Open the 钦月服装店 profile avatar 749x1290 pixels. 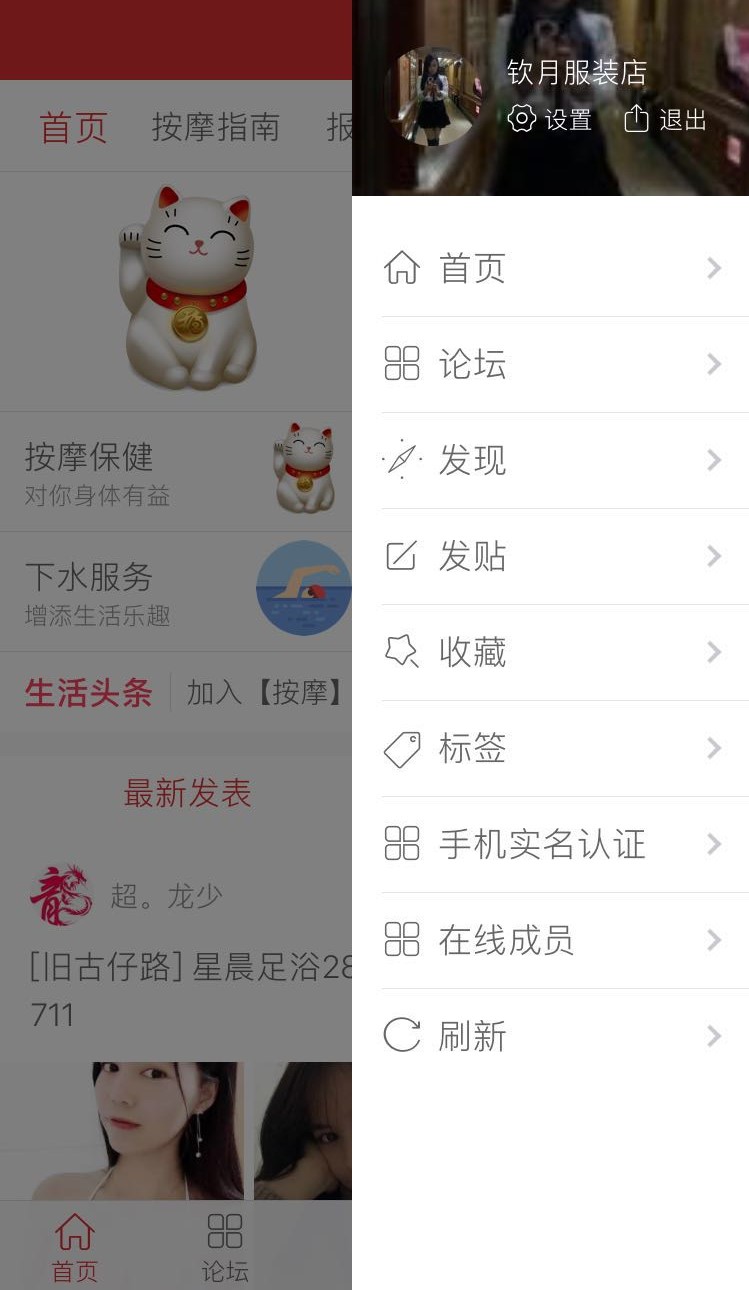pos(432,97)
